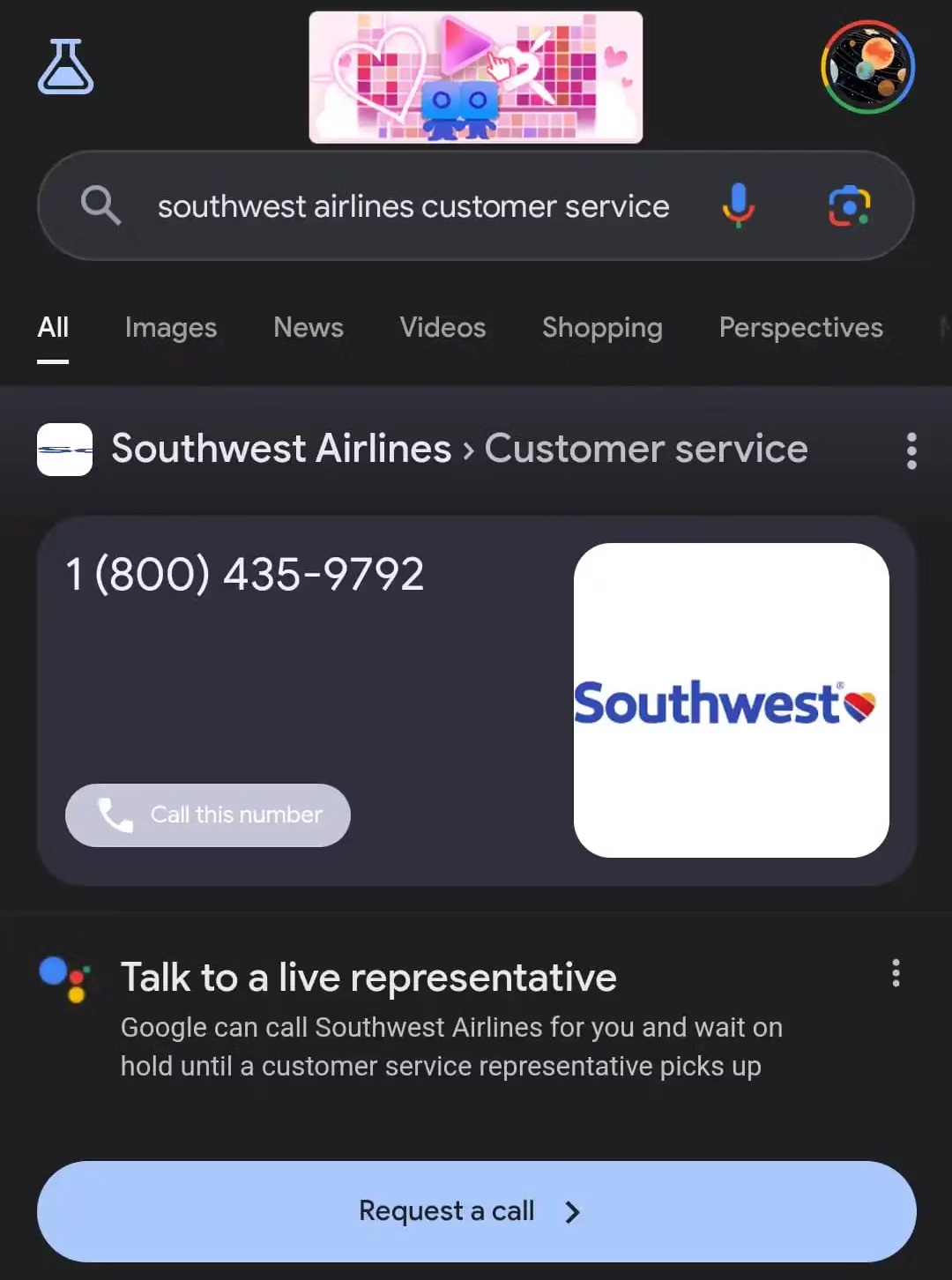Click the magnifying glass search icon

coord(100,205)
